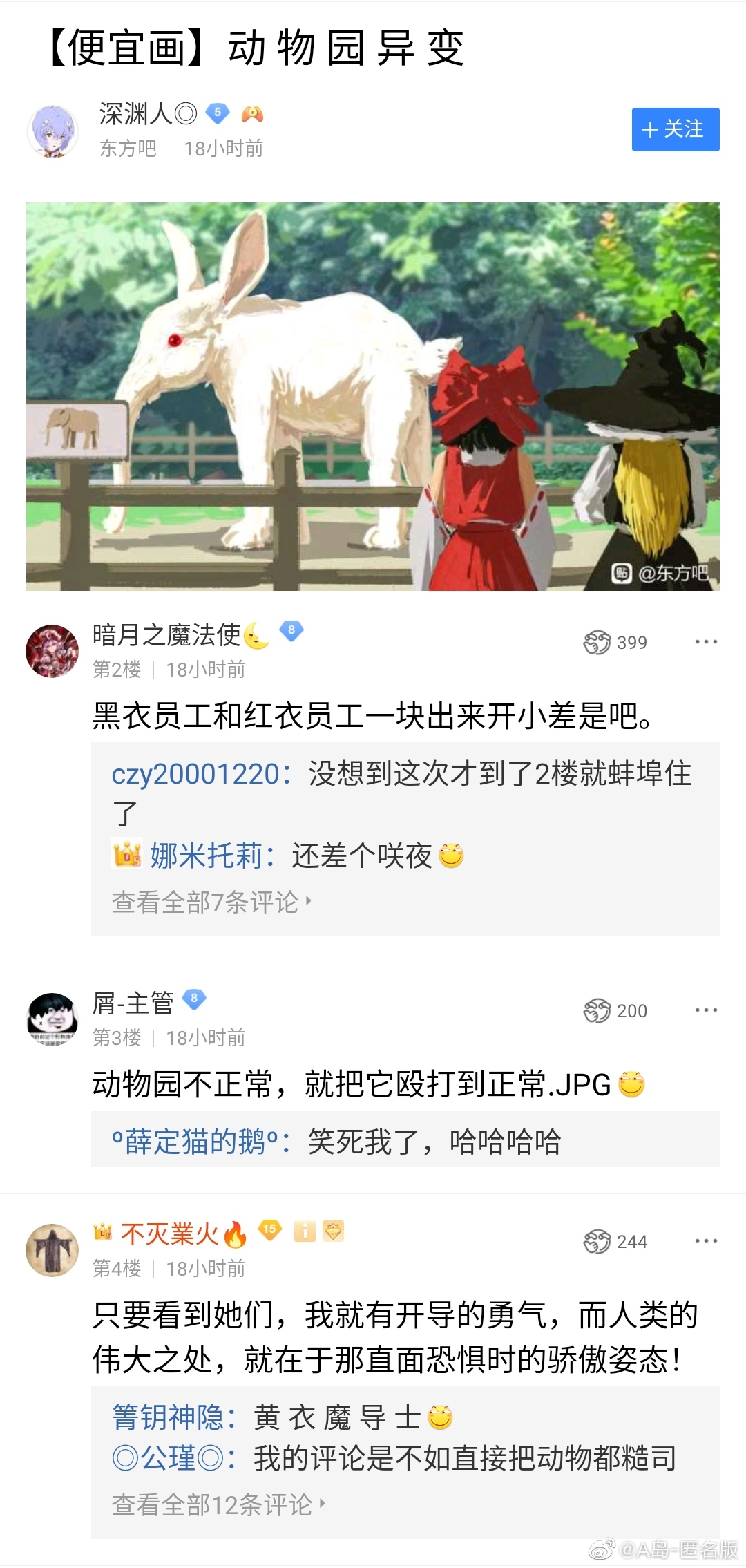This screenshot has width=746, height=1568.
Task: Open overflow menu on 暗月之魔法使's reply
Action: click(x=706, y=642)
